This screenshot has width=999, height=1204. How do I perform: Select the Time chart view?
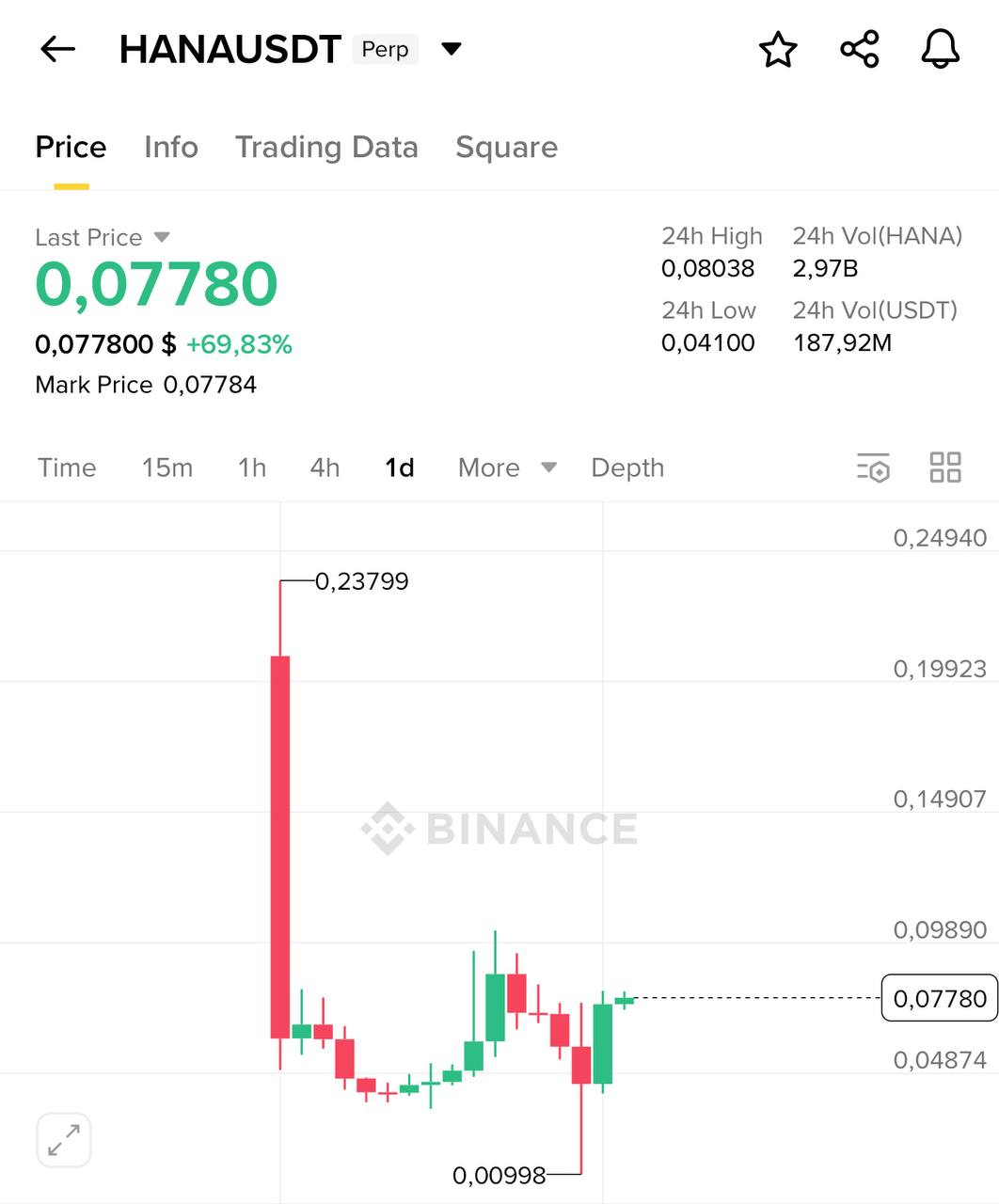67,467
